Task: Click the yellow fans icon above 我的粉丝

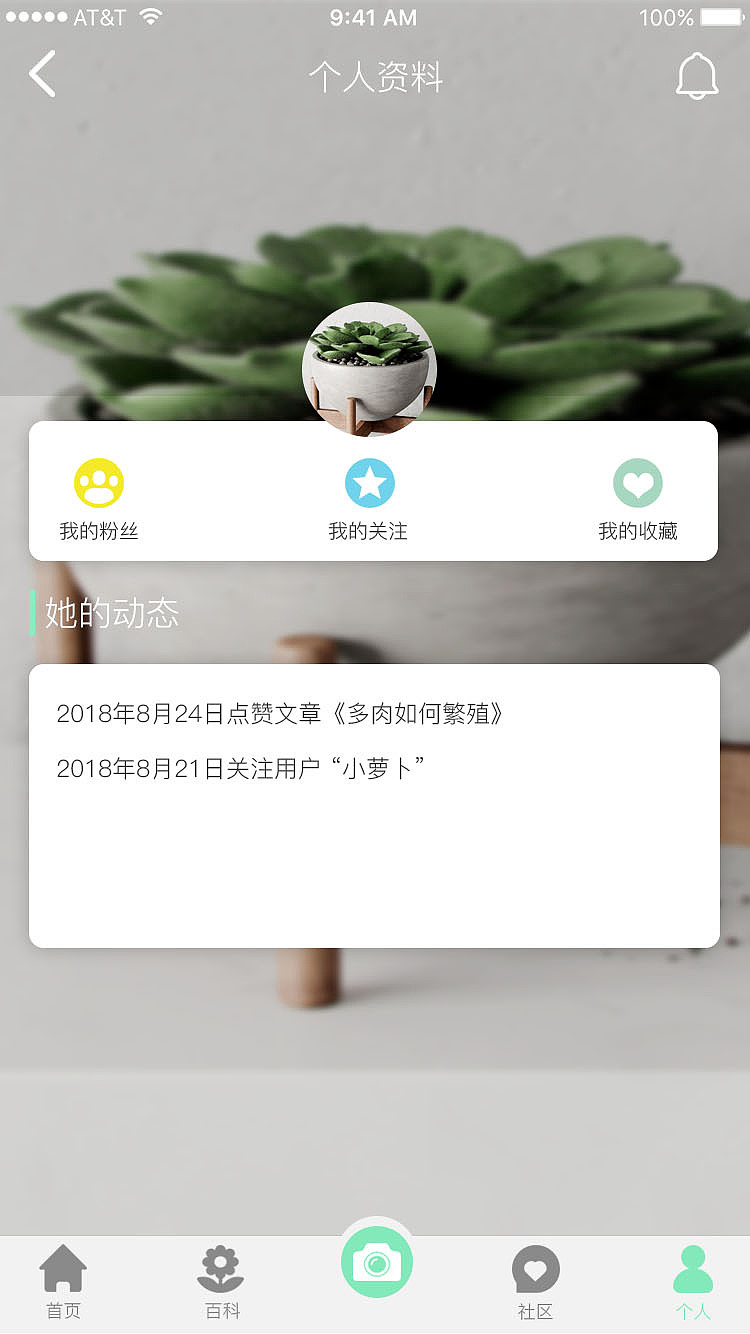Action: [98, 482]
